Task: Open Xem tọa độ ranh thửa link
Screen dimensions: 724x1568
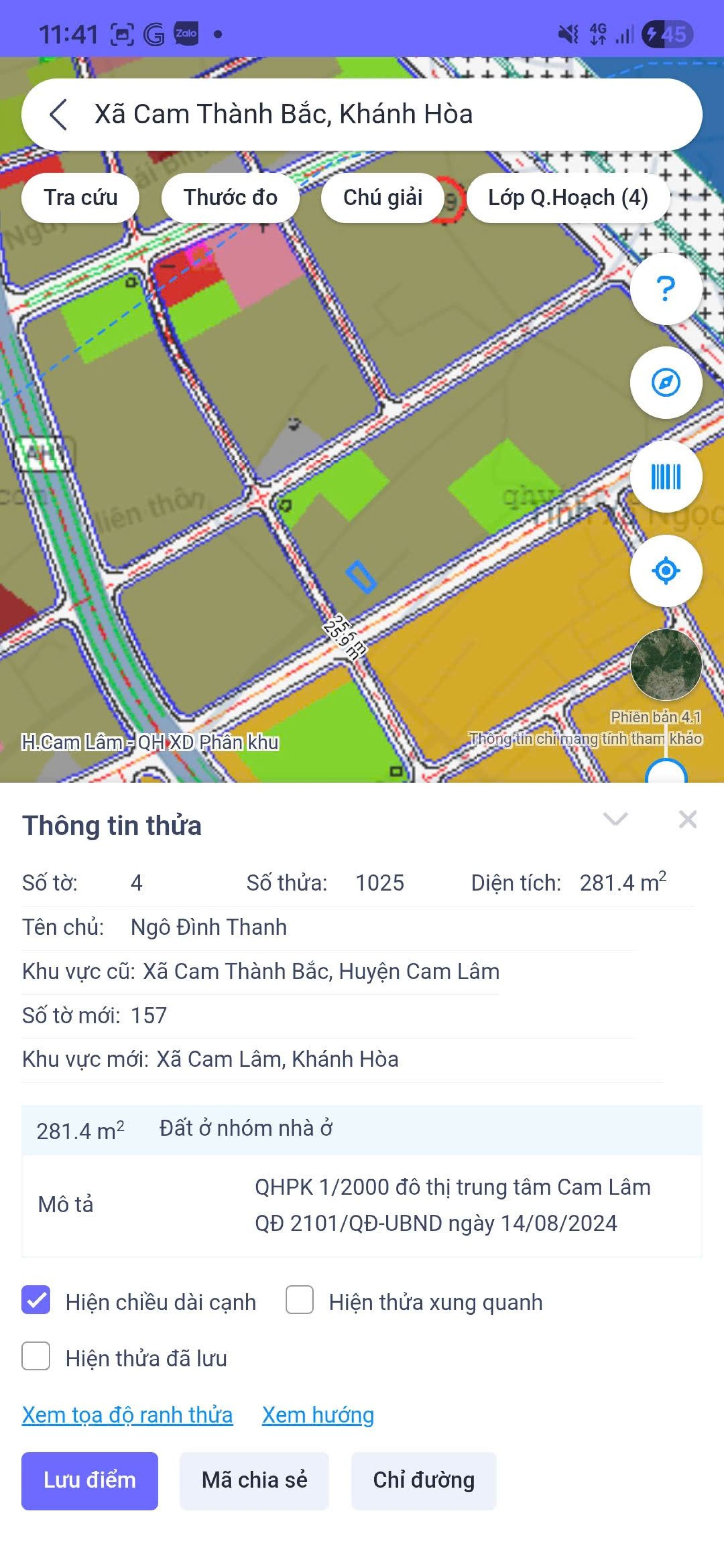Action: click(127, 1415)
